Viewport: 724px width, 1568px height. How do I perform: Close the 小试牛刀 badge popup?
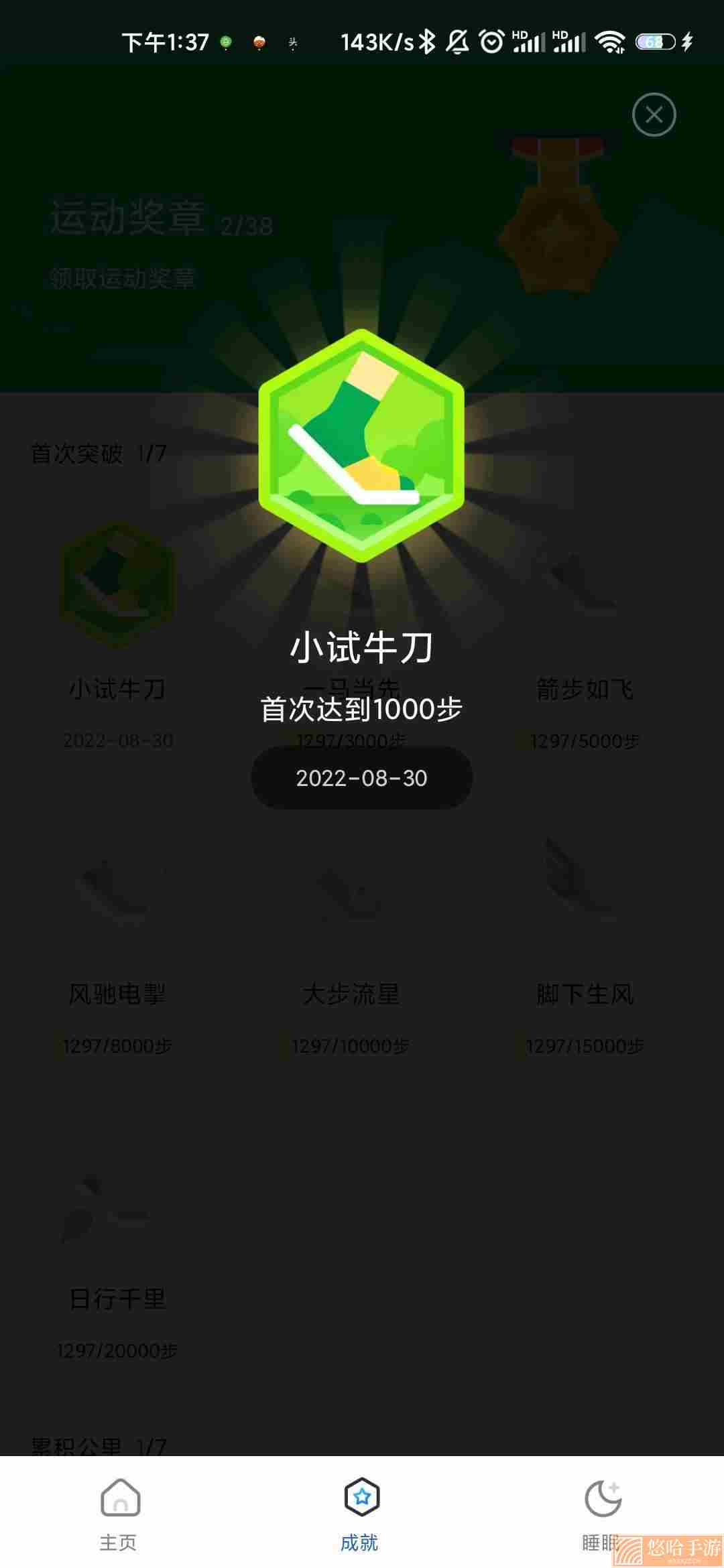pos(654,115)
